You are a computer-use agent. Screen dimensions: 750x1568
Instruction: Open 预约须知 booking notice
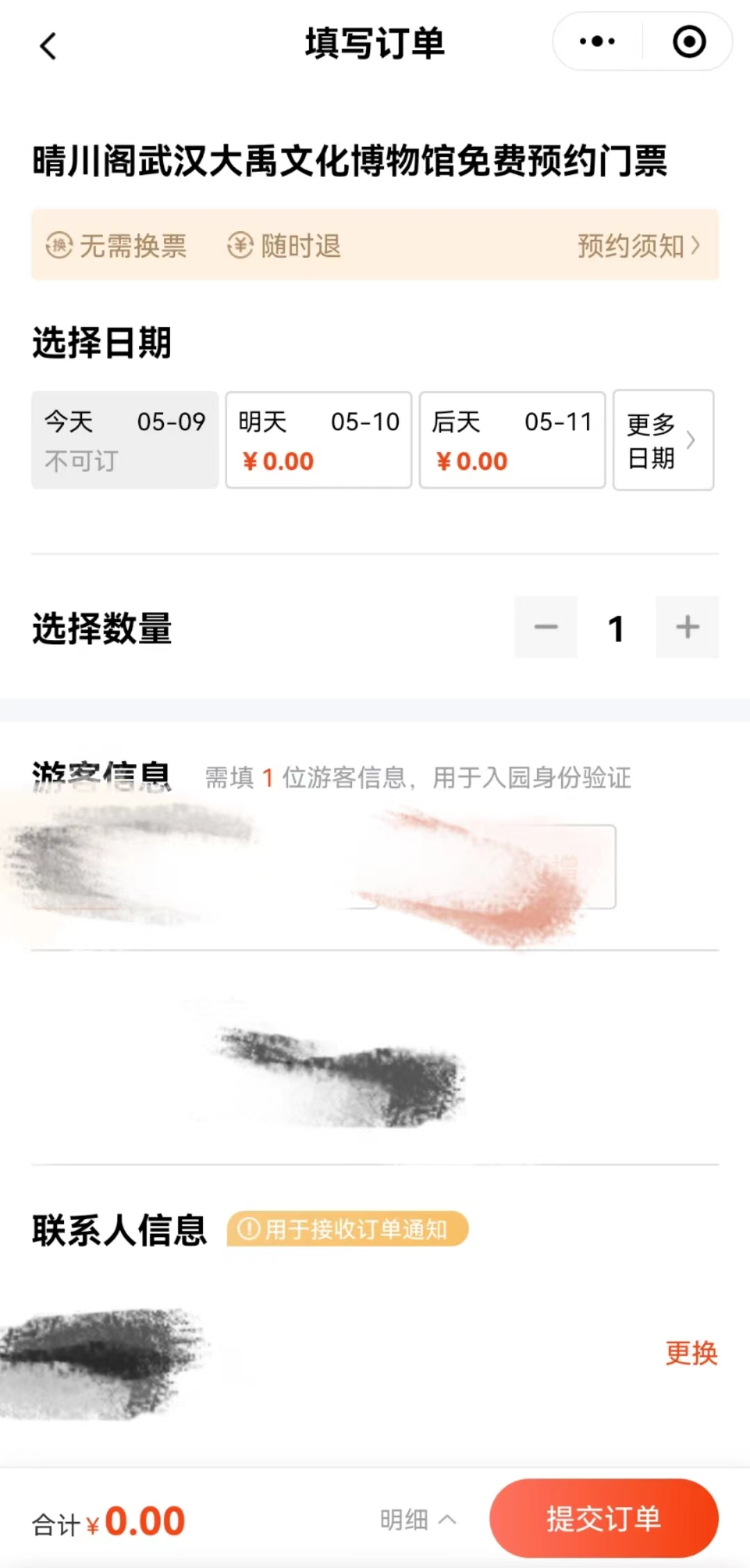click(x=637, y=246)
